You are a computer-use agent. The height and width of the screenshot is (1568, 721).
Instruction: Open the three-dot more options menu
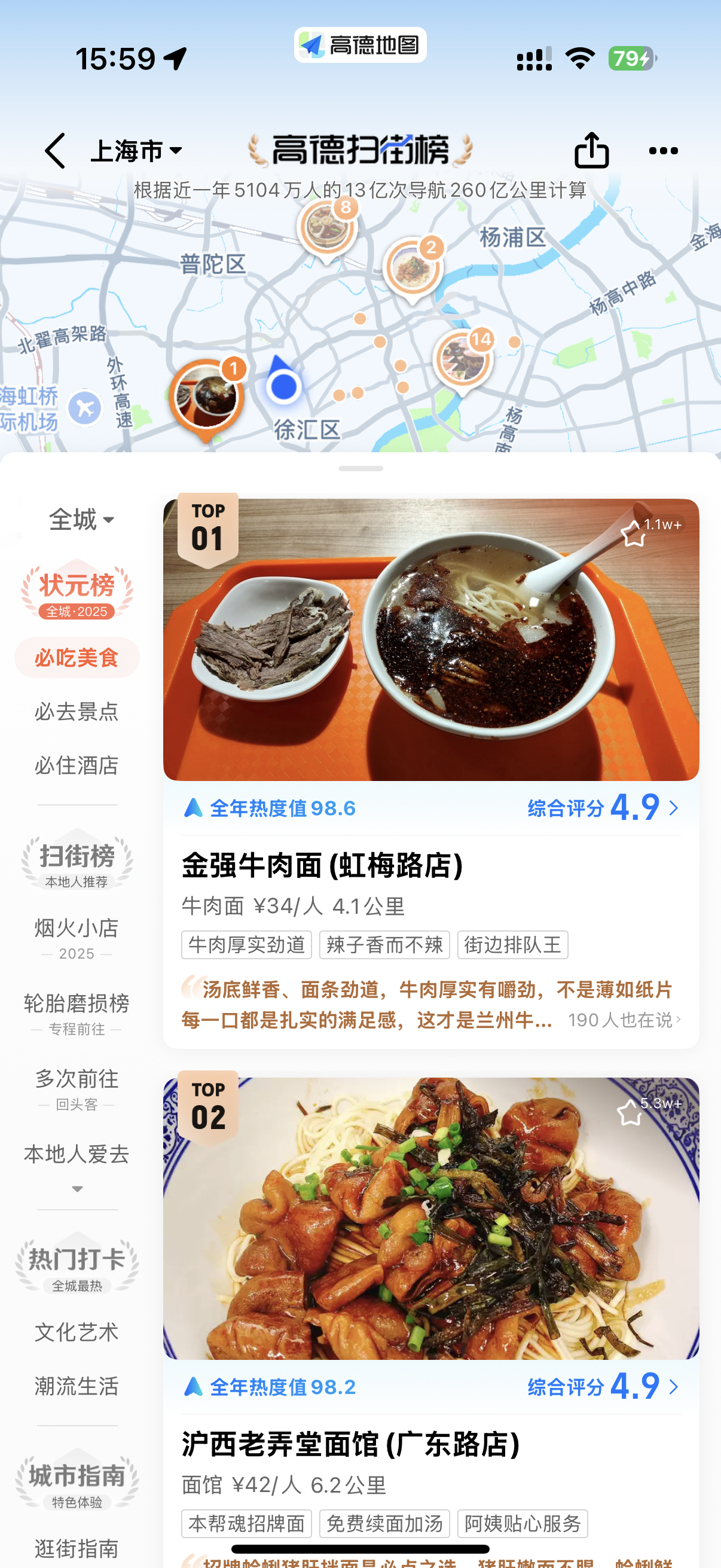point(662,150)
